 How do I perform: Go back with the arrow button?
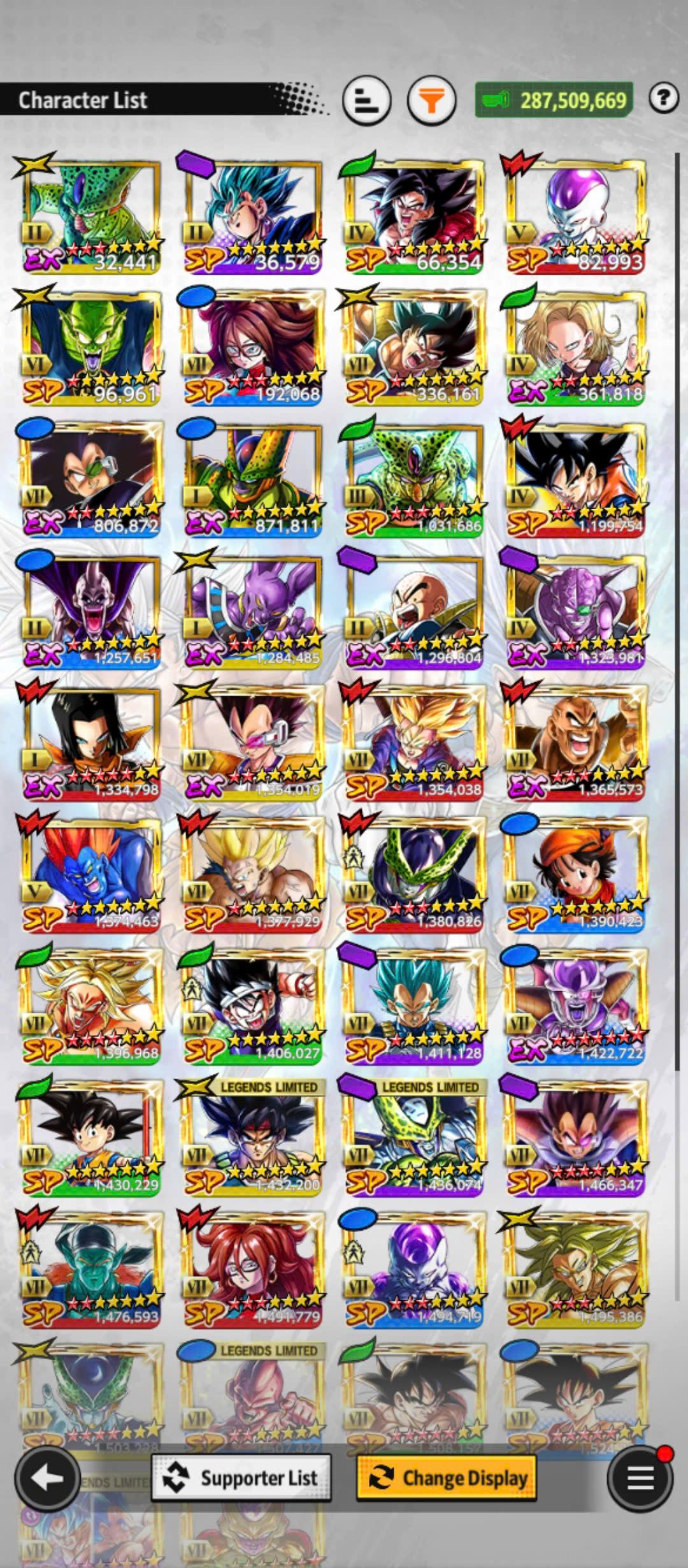47,1478
